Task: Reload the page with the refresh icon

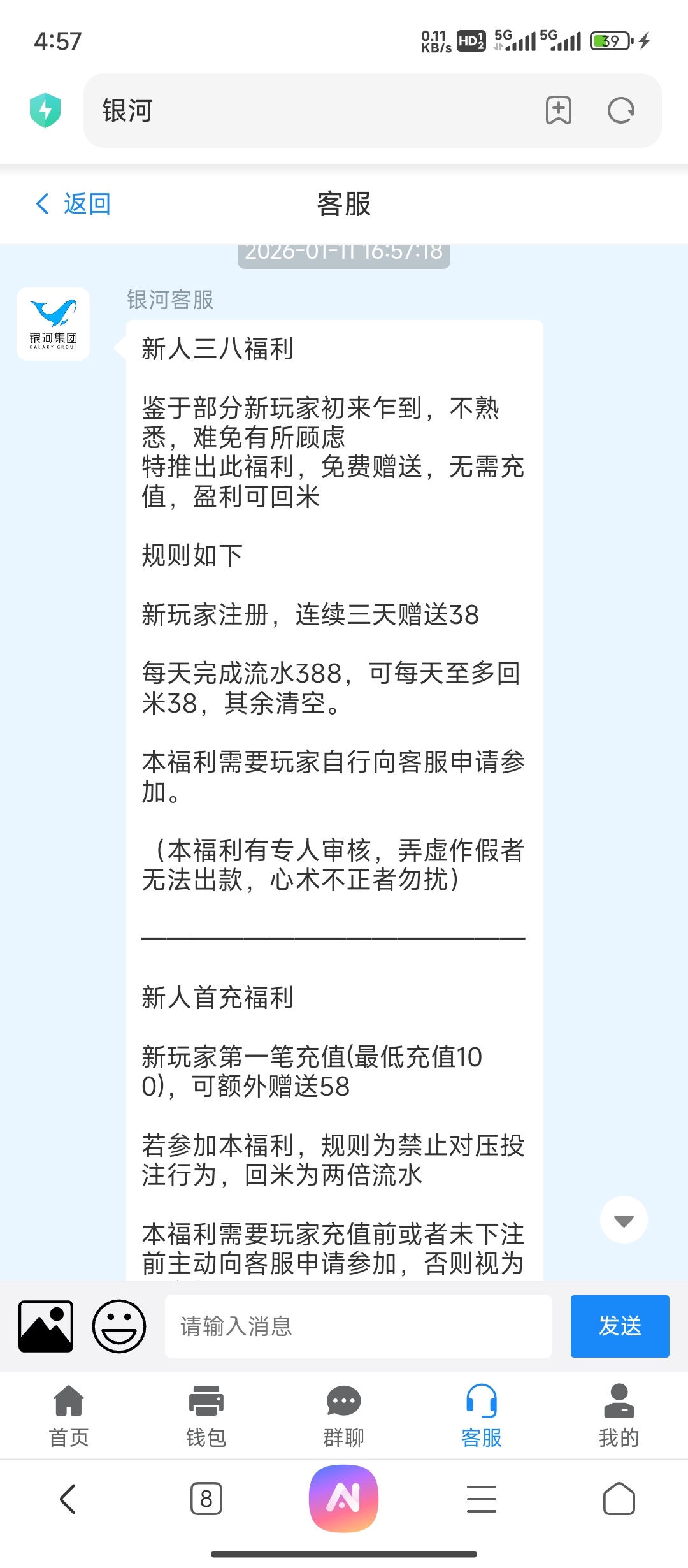Action: coord(620,110)
